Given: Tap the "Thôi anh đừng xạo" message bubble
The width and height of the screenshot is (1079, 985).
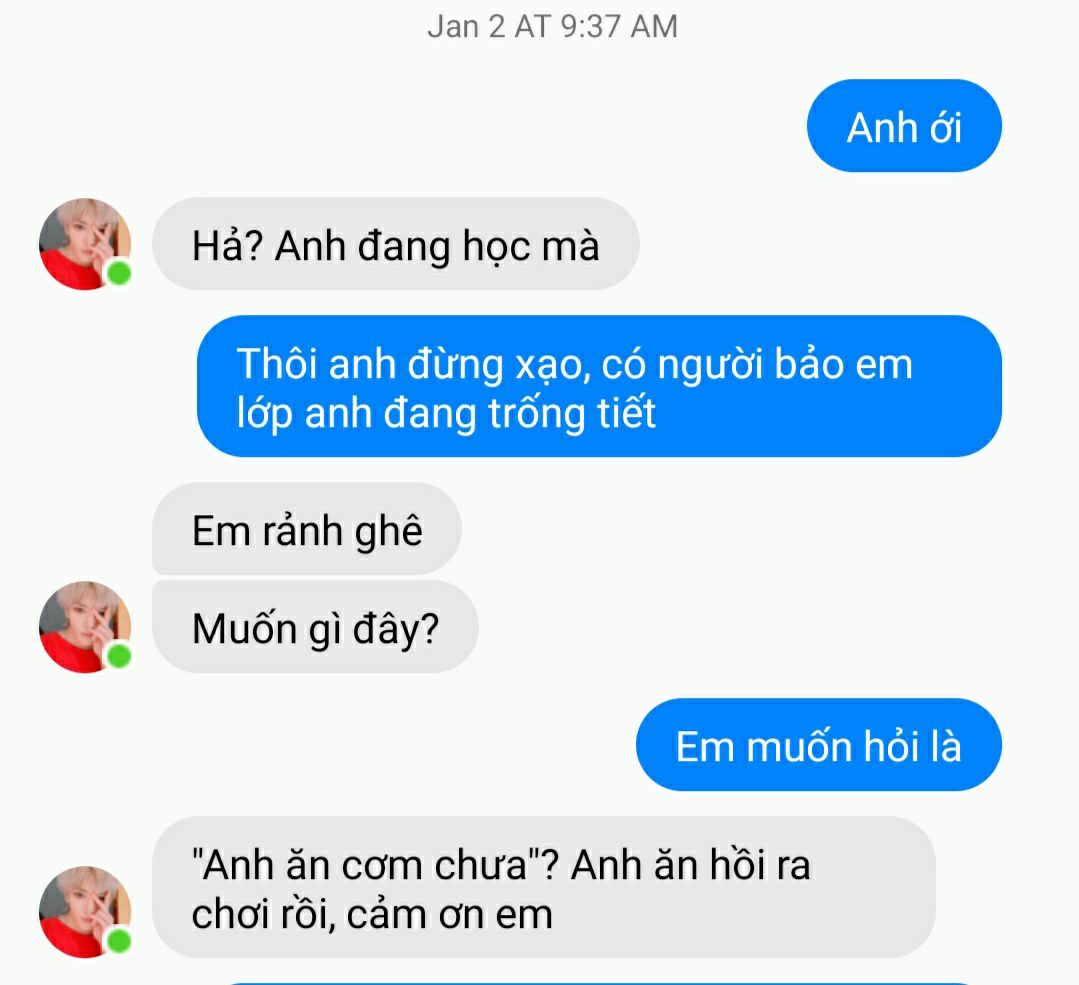Looking at the screenshot, I should (x=598, y=387).
